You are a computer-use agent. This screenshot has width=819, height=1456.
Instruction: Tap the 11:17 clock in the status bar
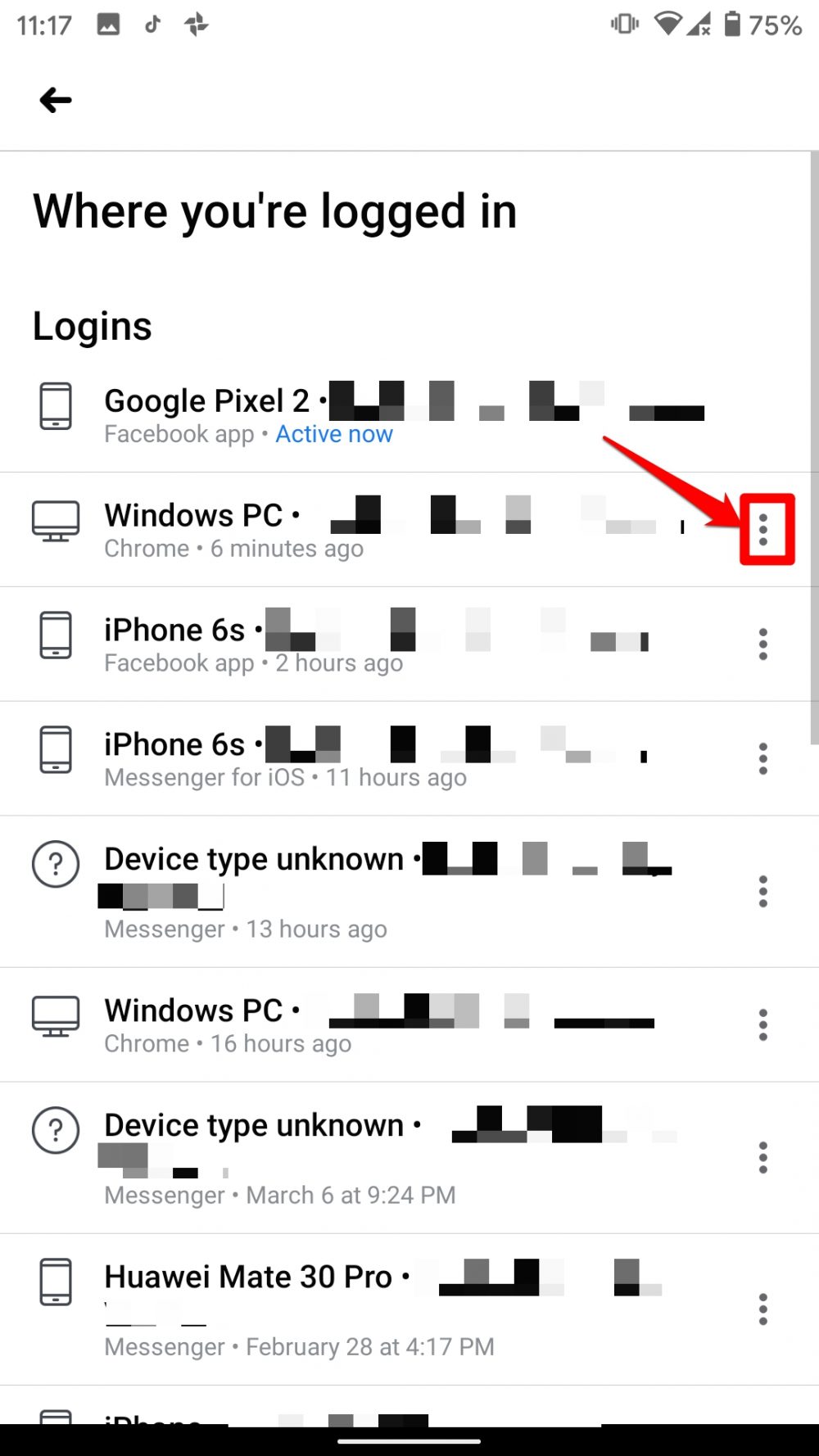(x=43, y=25)
